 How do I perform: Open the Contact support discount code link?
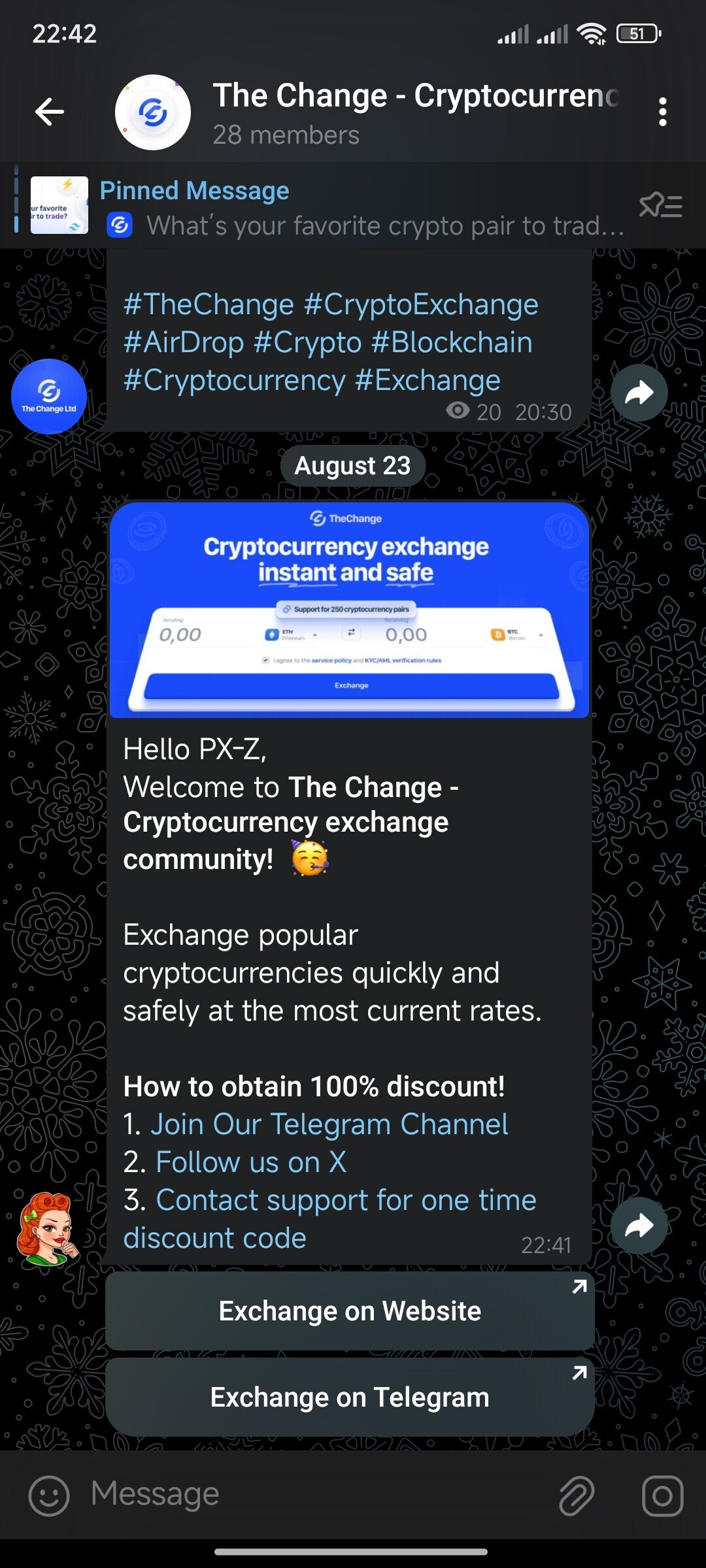tap(346, 1200)
